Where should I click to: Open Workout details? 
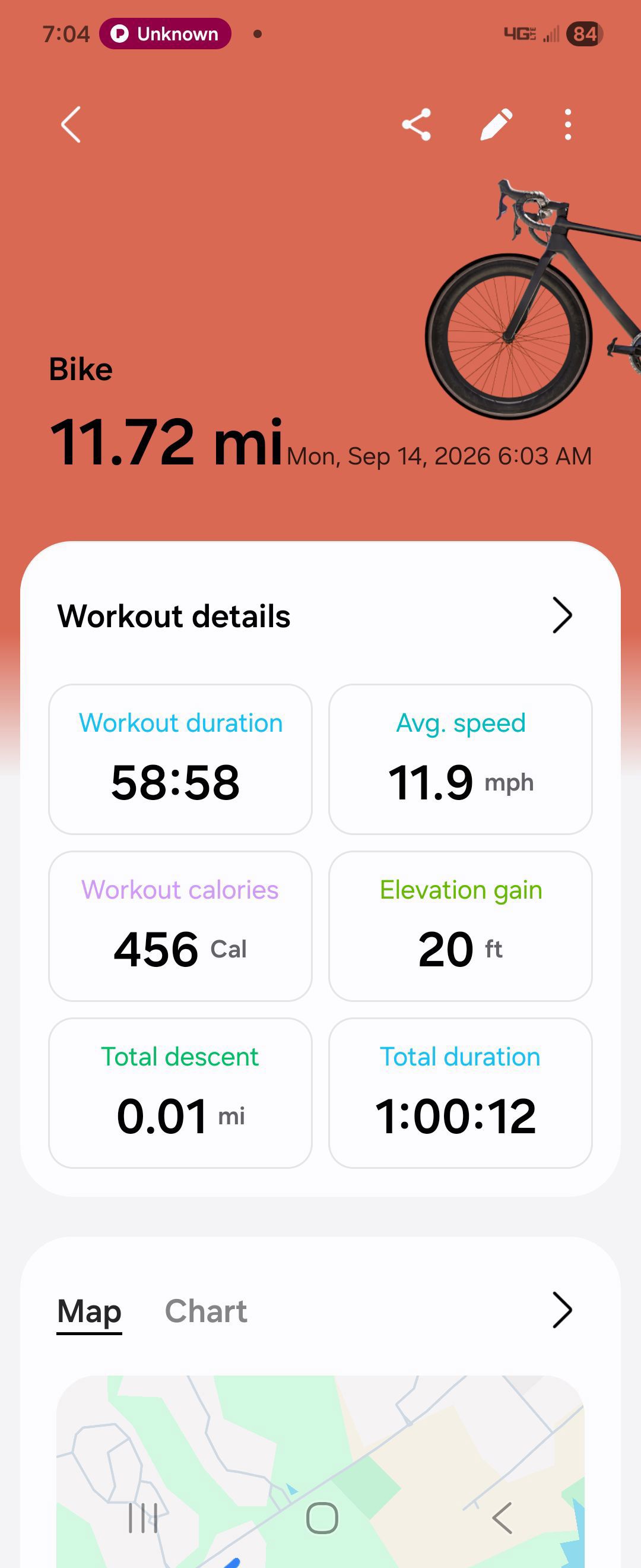(320, 615)
